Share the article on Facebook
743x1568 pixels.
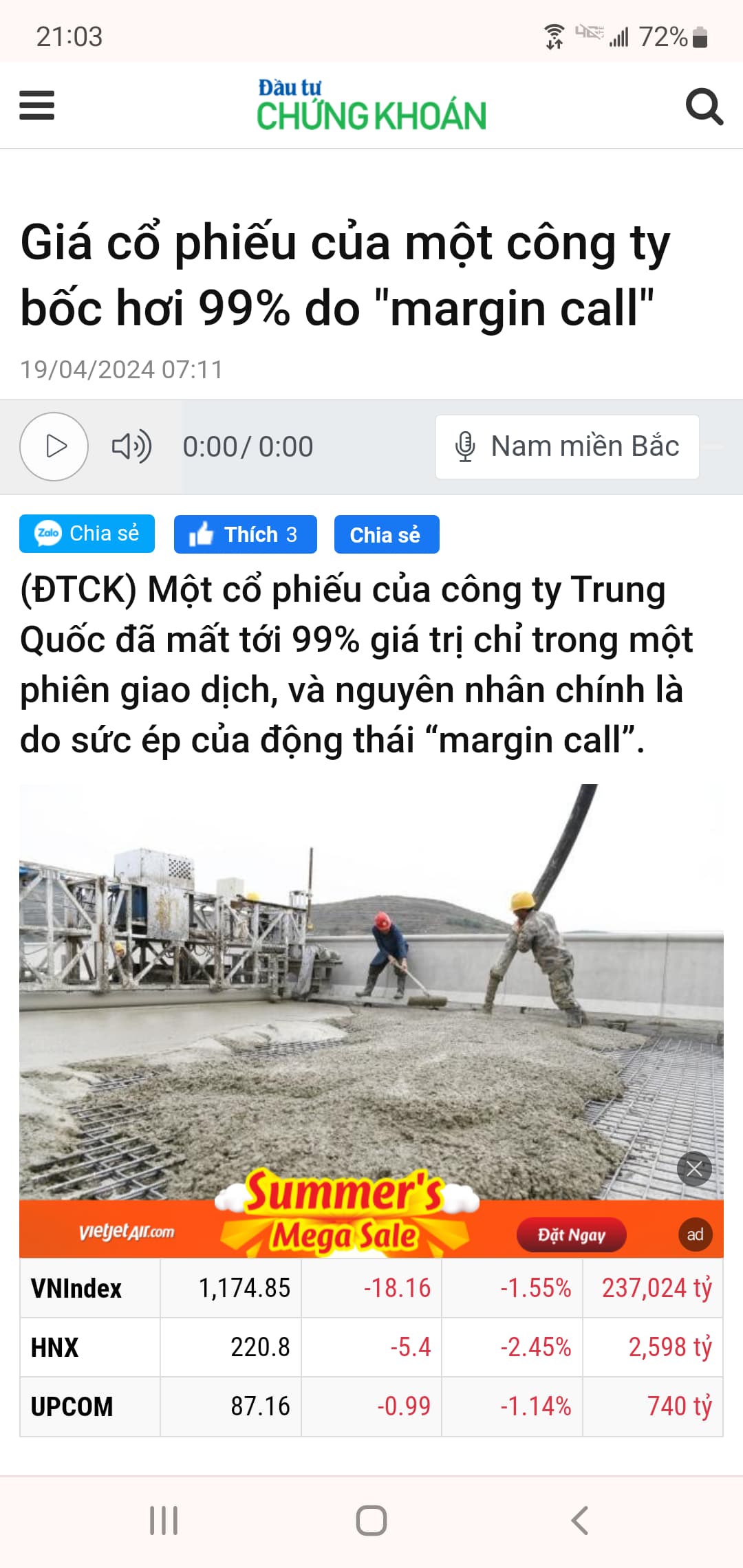point(386,534)
